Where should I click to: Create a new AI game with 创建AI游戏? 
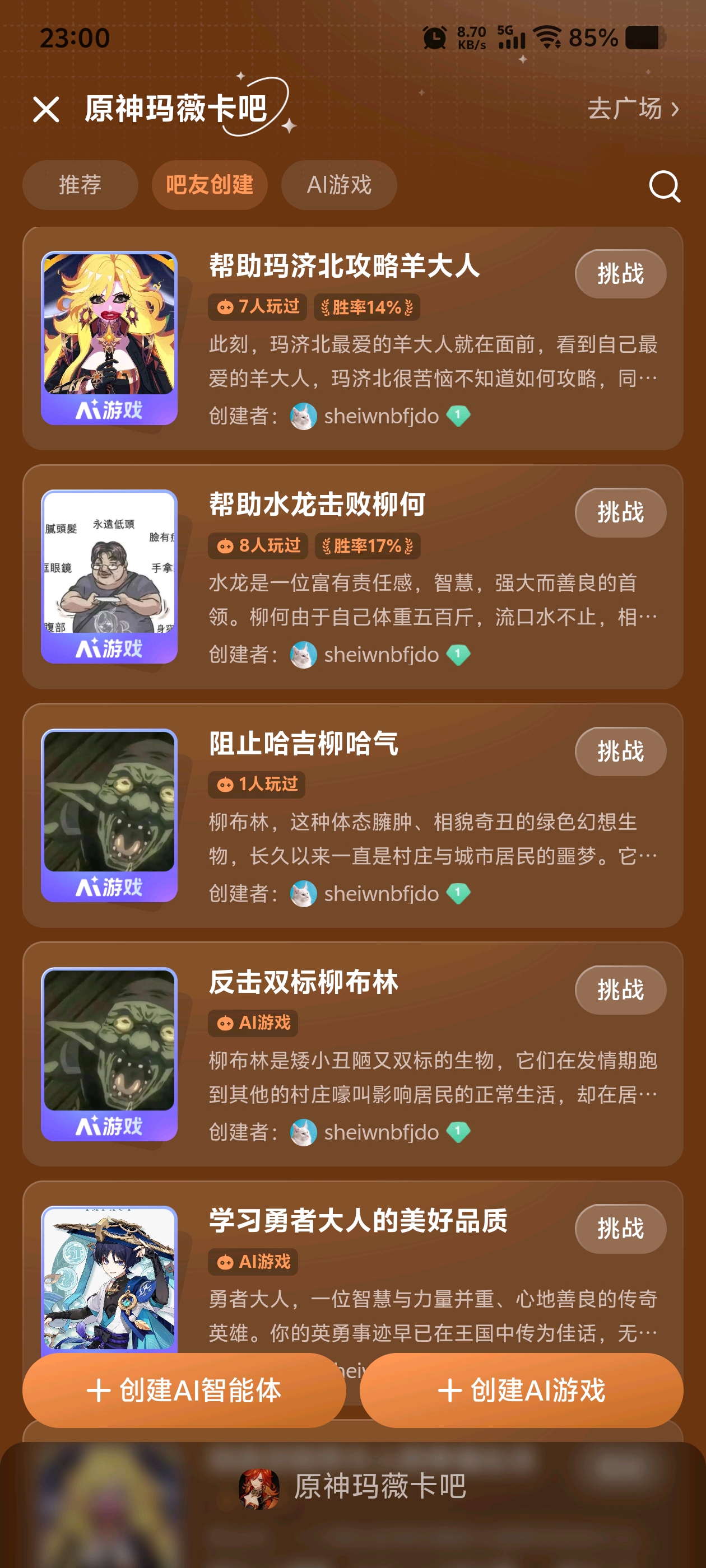[x=522, y=1390]
